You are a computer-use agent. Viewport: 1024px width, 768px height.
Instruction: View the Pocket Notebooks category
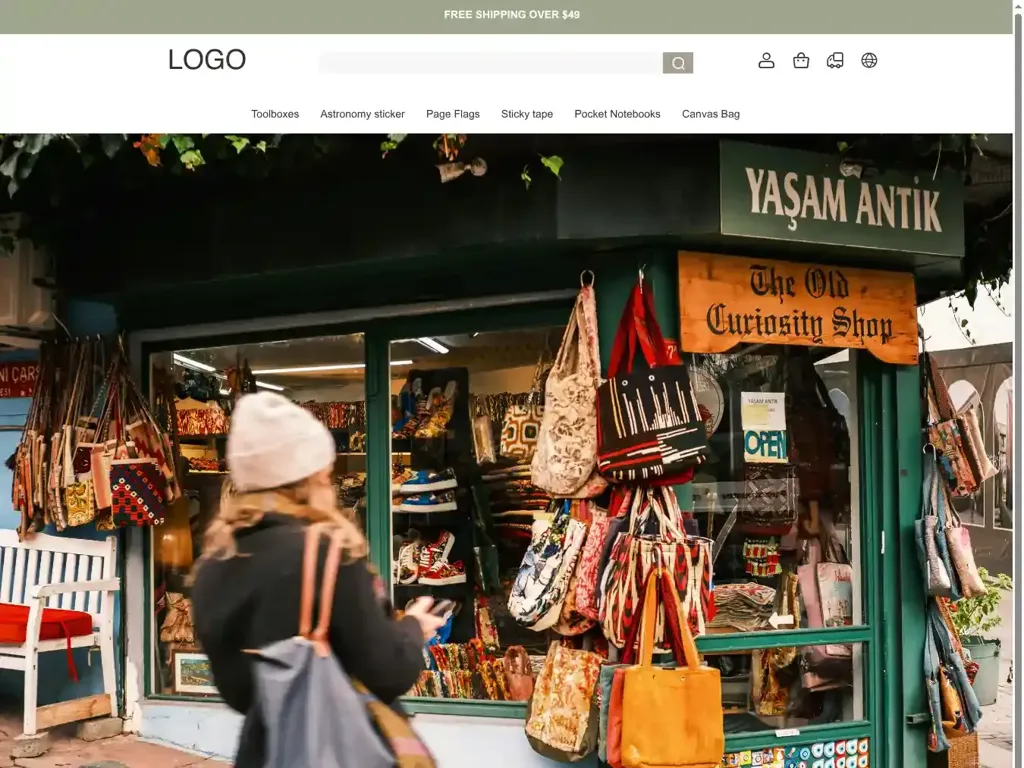(x=617, y=114)
